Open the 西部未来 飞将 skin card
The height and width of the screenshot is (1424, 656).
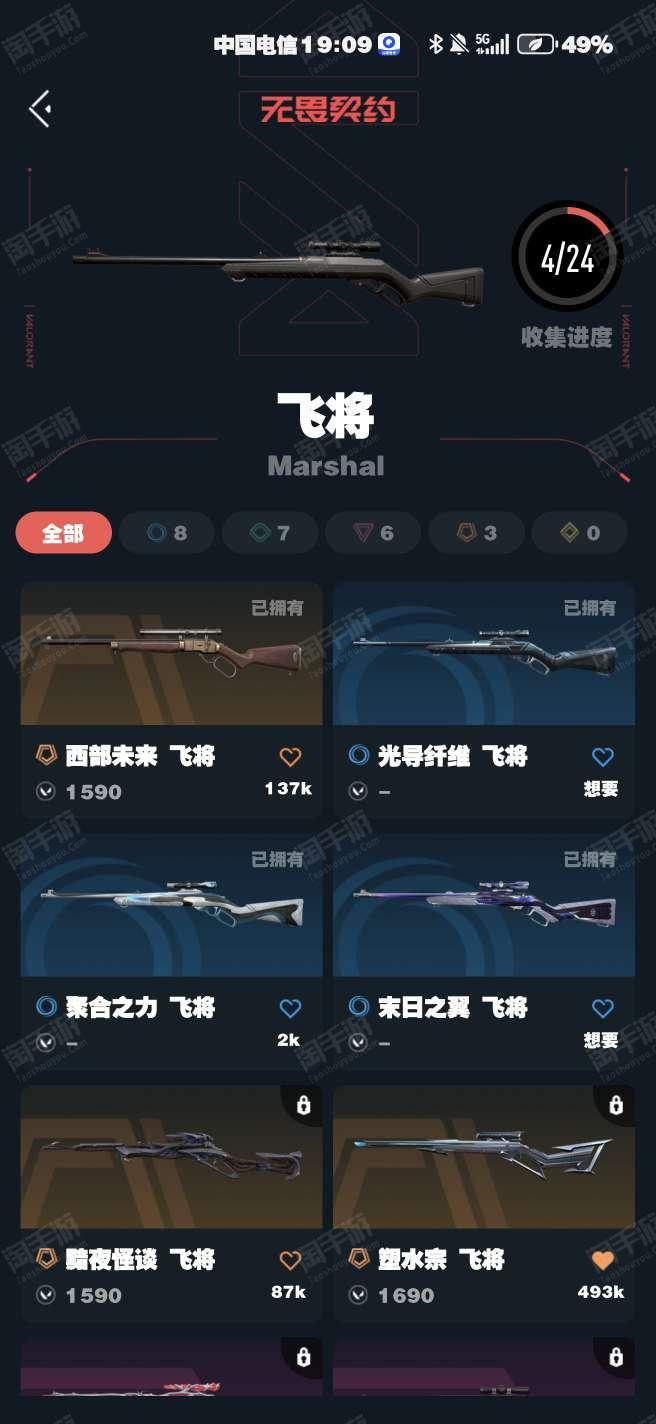coord(171,700)
